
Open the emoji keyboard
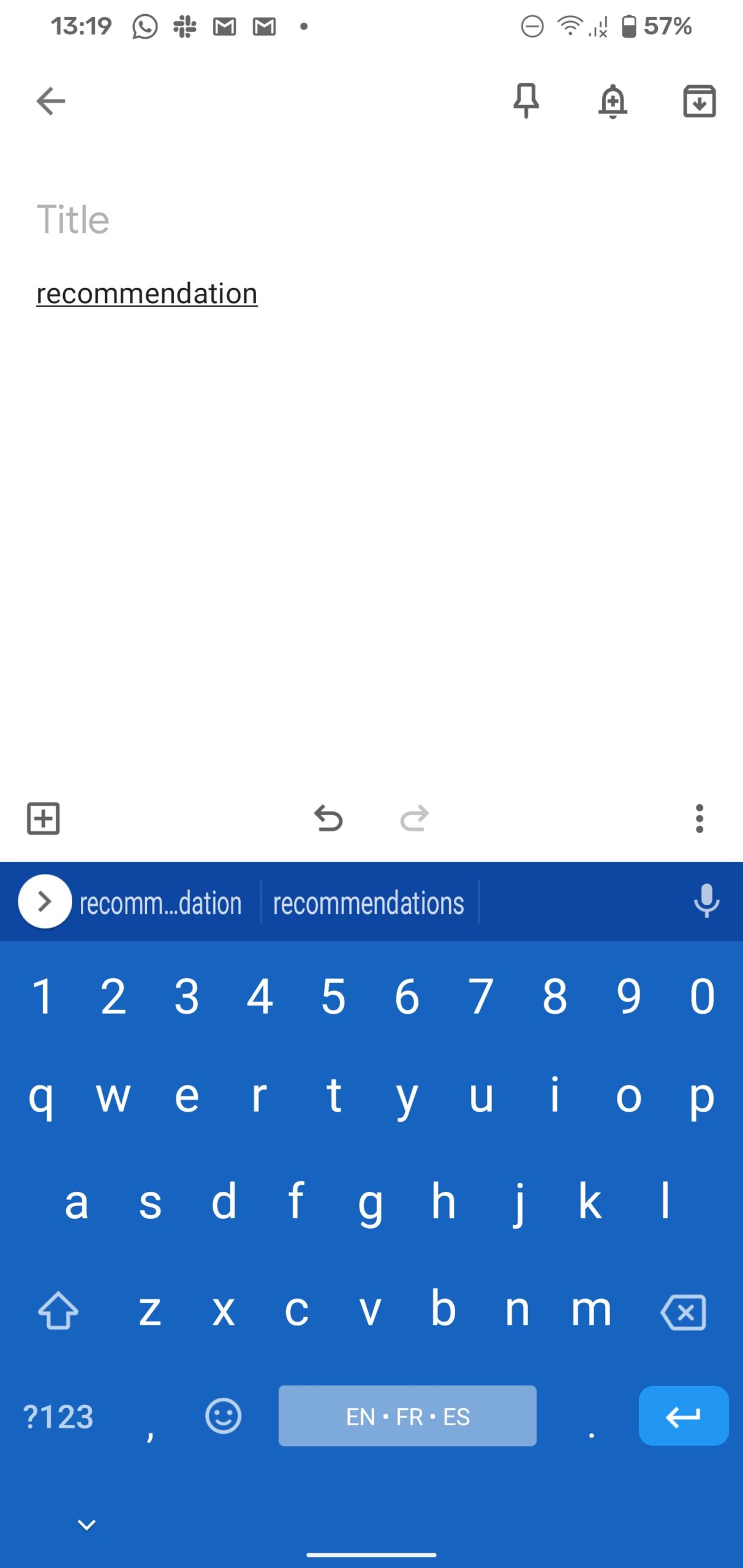coord(224,1415)
